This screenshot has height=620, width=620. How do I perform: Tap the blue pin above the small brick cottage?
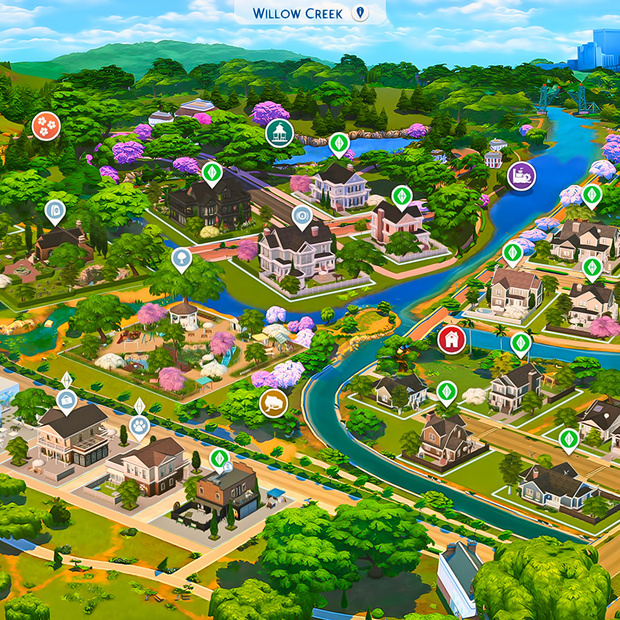tap(55, 212)
